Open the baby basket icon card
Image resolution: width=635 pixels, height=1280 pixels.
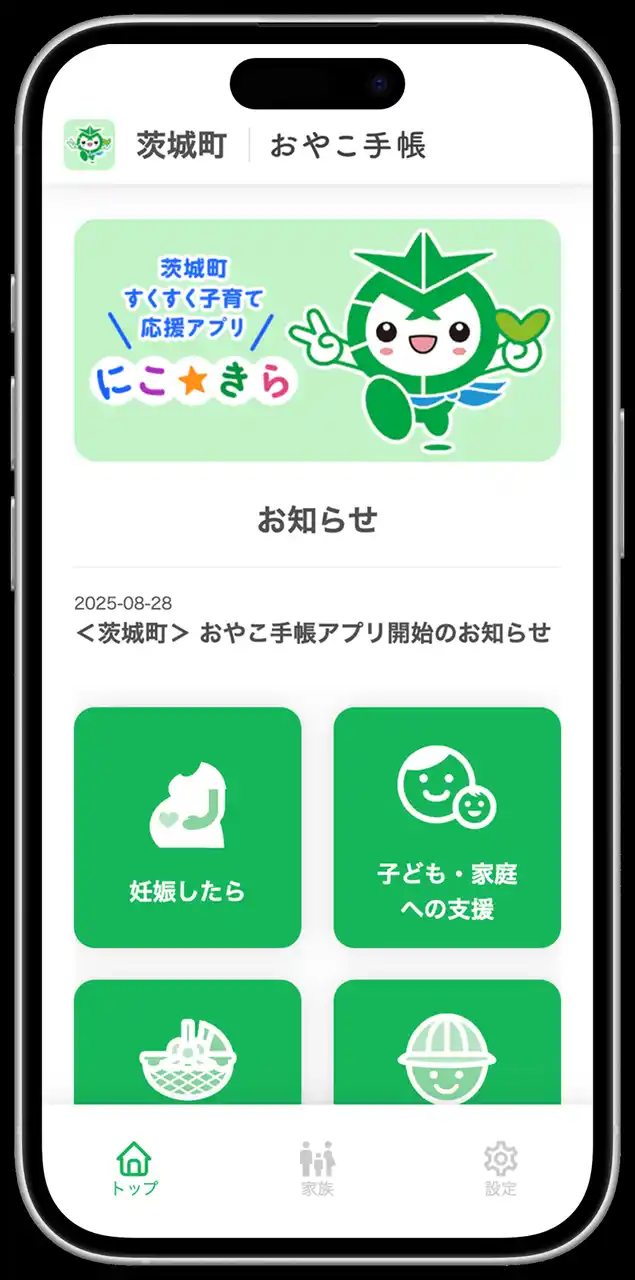(x=187, y=1045)
